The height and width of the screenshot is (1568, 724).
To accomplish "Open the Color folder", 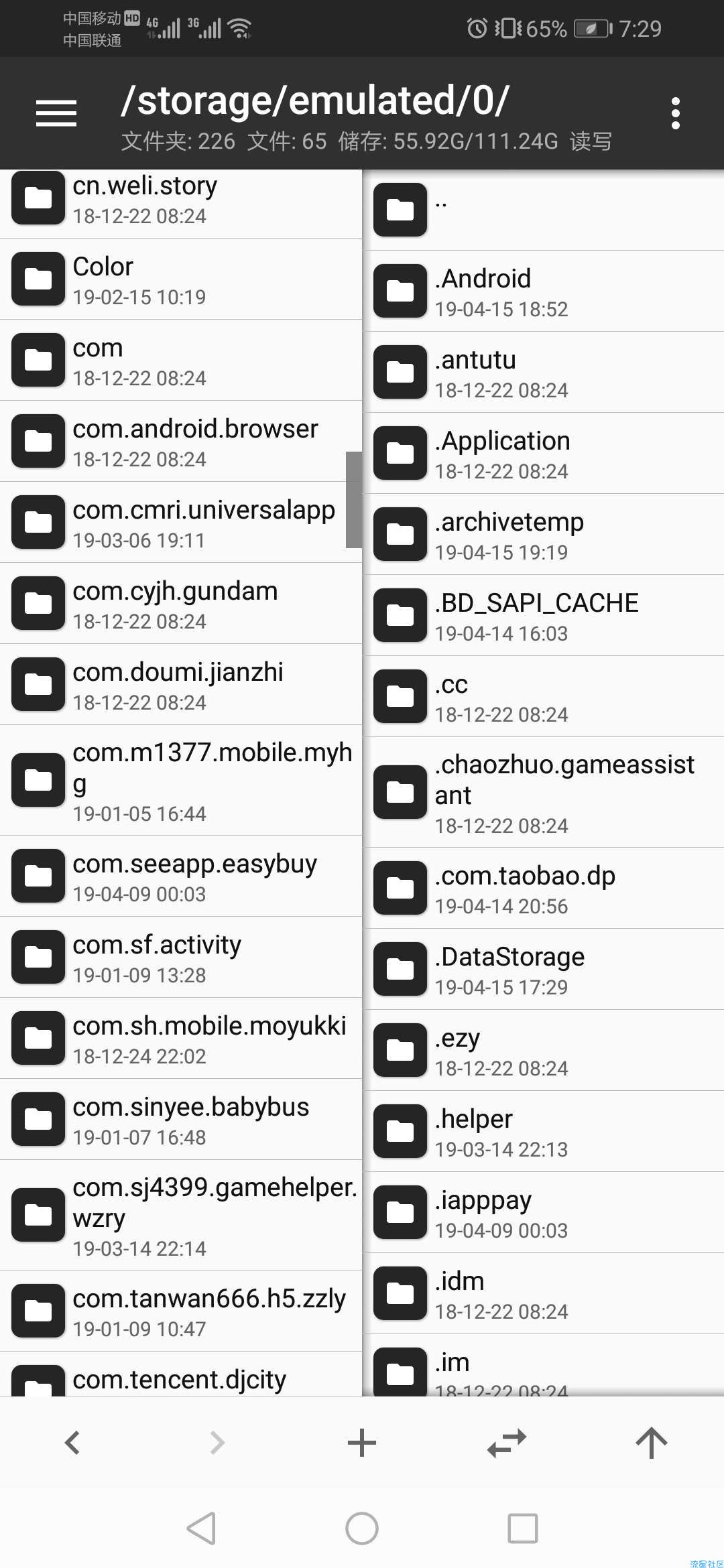I will [x=181, y=279].
